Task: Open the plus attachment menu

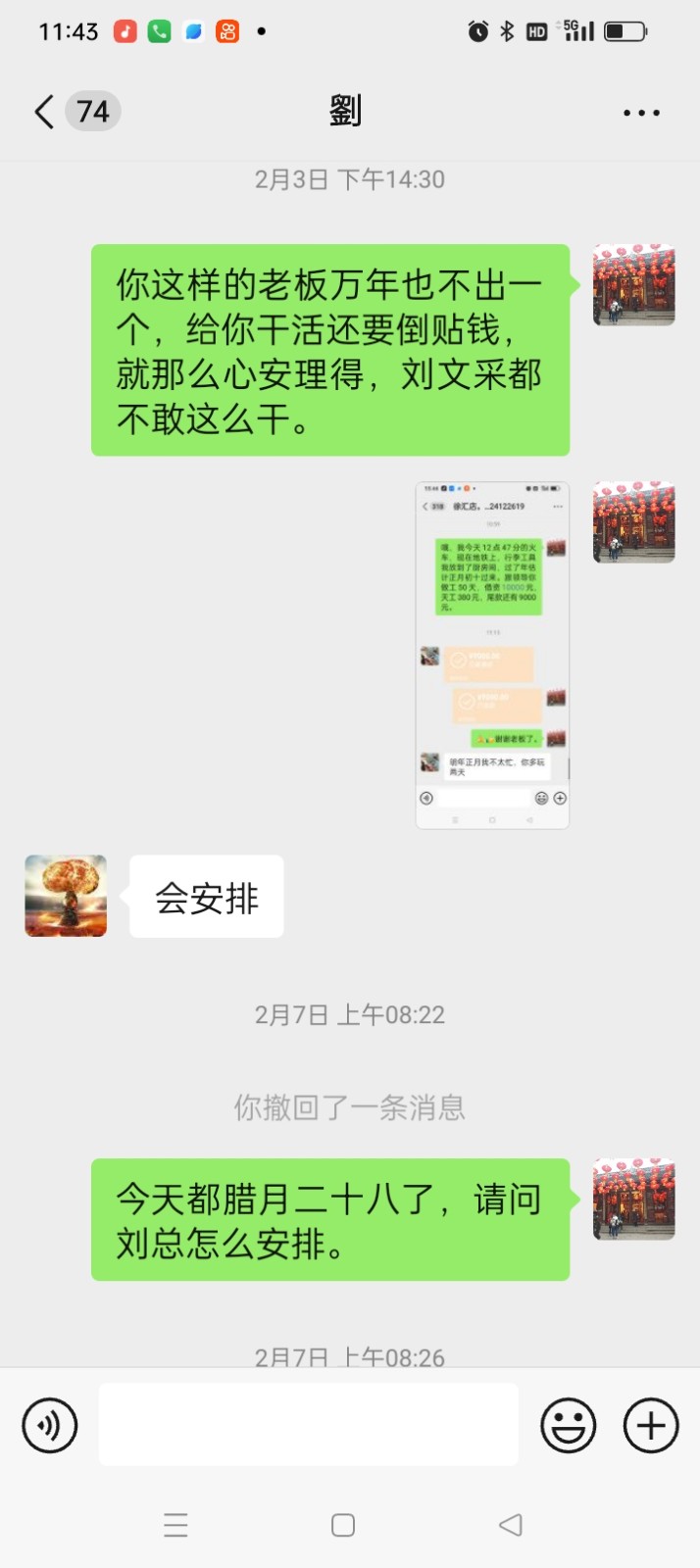Action: (651, 1425)
